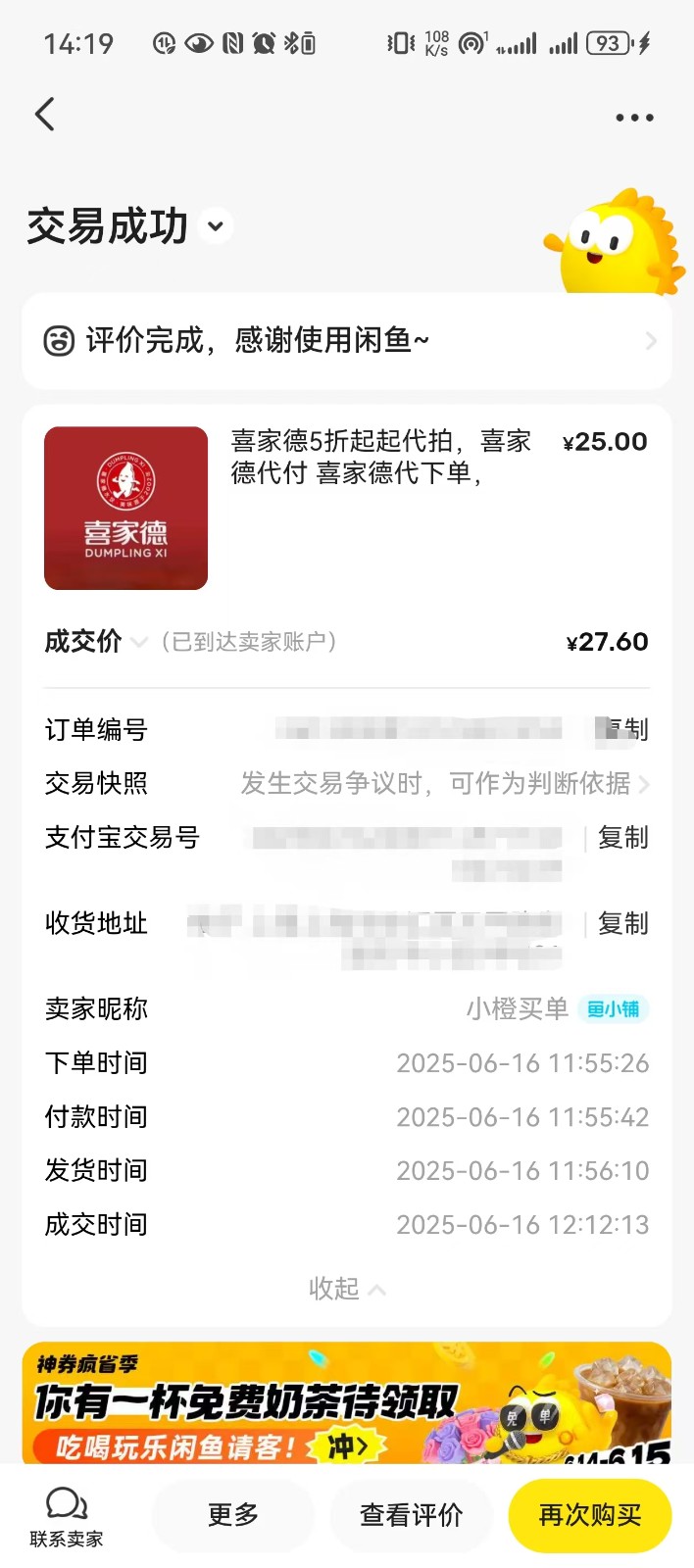Contact the seller via 联系卖家
Image resolution: width=694 pixels, height=1568 pixels.
pyautogui.click(x=67, y=1517)
